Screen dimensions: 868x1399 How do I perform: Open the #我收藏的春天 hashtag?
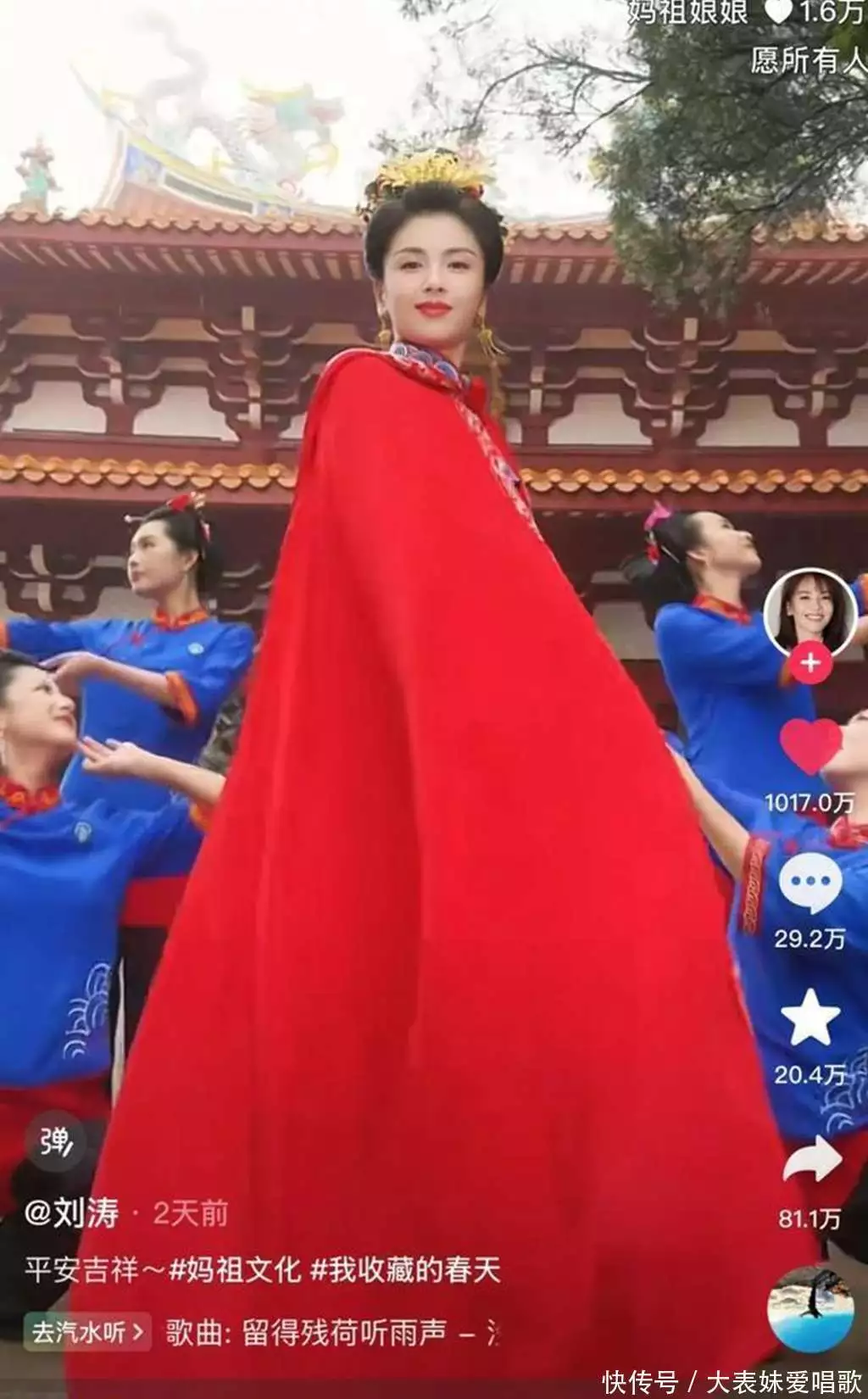click(405, 1270)
